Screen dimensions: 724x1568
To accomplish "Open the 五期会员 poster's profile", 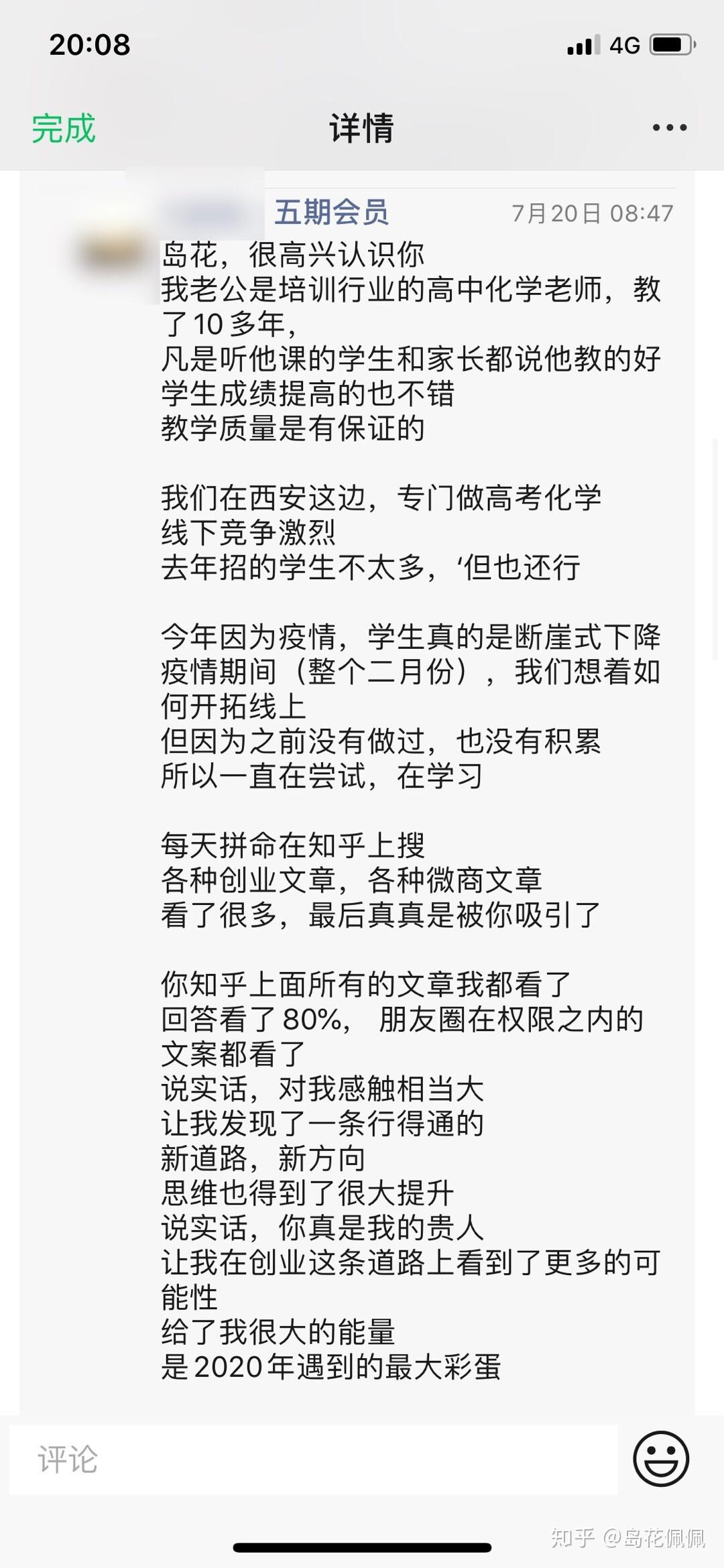I will [330, 213].
